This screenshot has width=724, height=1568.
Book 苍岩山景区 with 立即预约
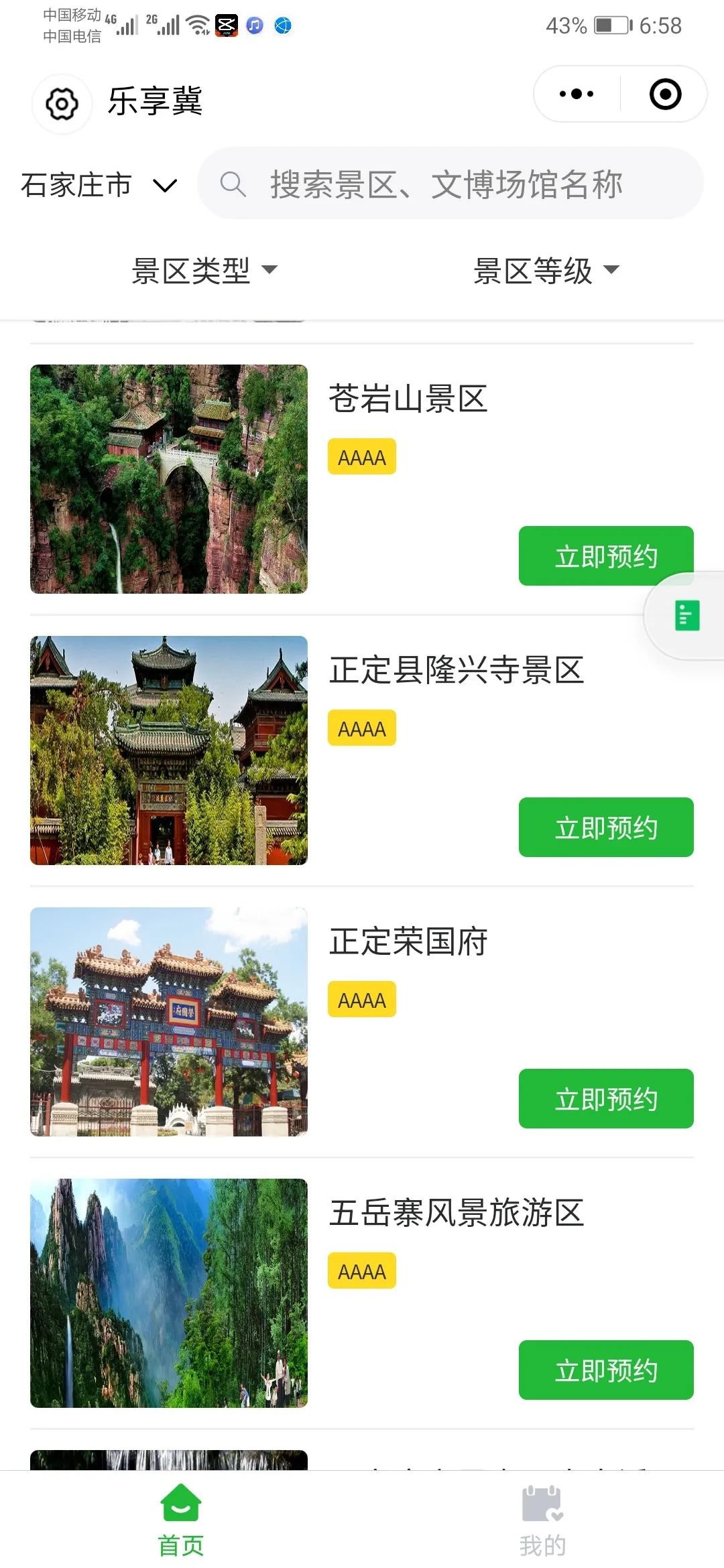pos(605,556)
